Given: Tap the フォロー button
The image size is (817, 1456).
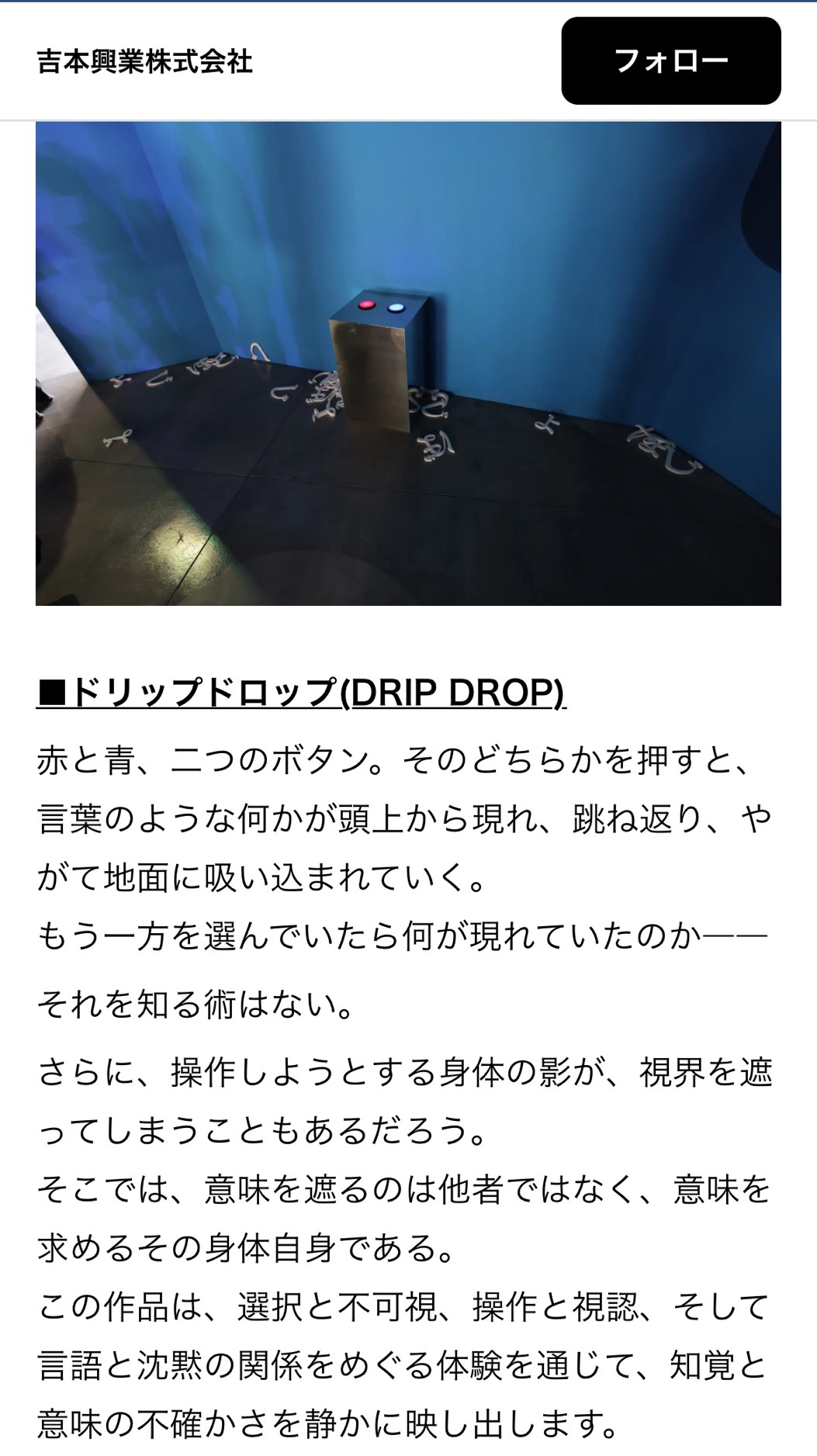Looking at the screenshot, I should (670, 61).
